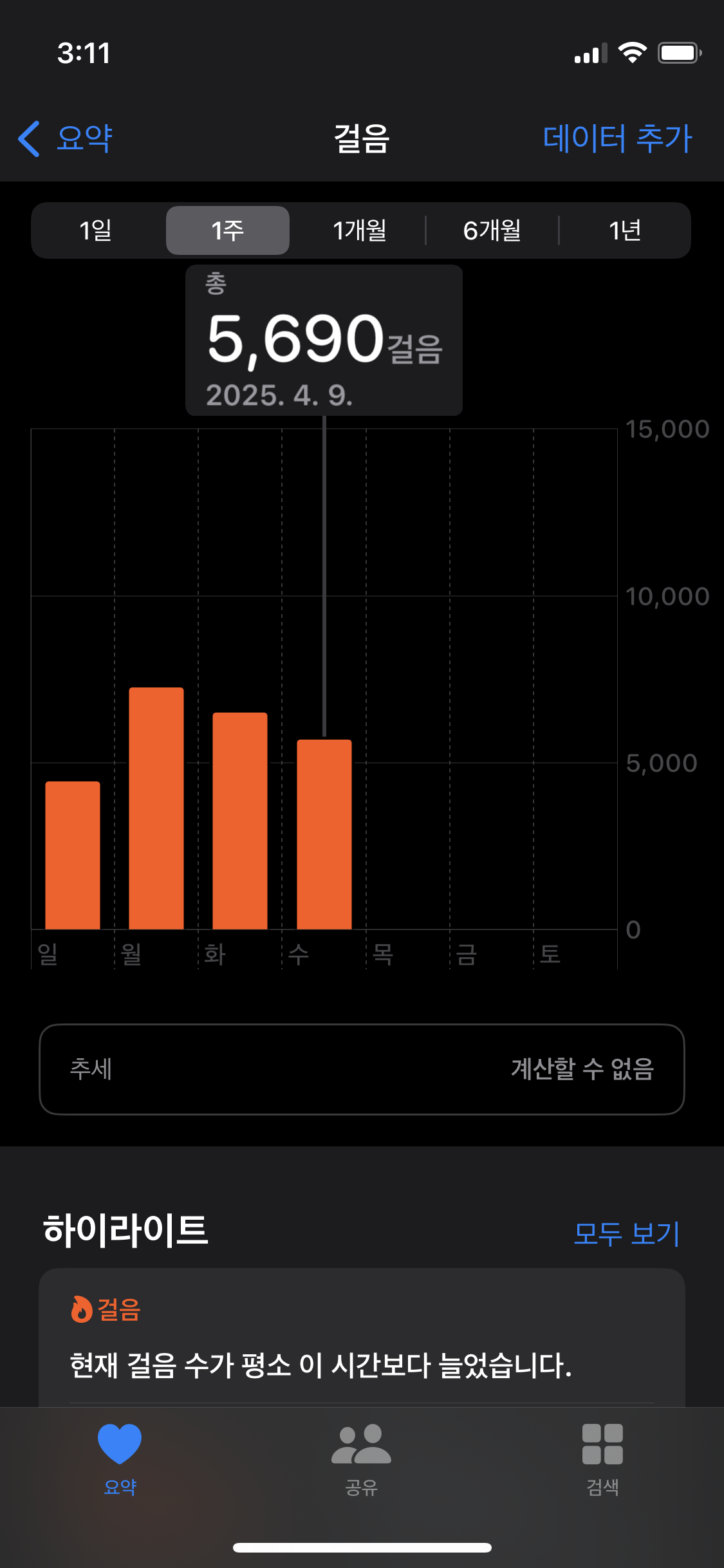Switch to the 1일 view

coord(96,230)
